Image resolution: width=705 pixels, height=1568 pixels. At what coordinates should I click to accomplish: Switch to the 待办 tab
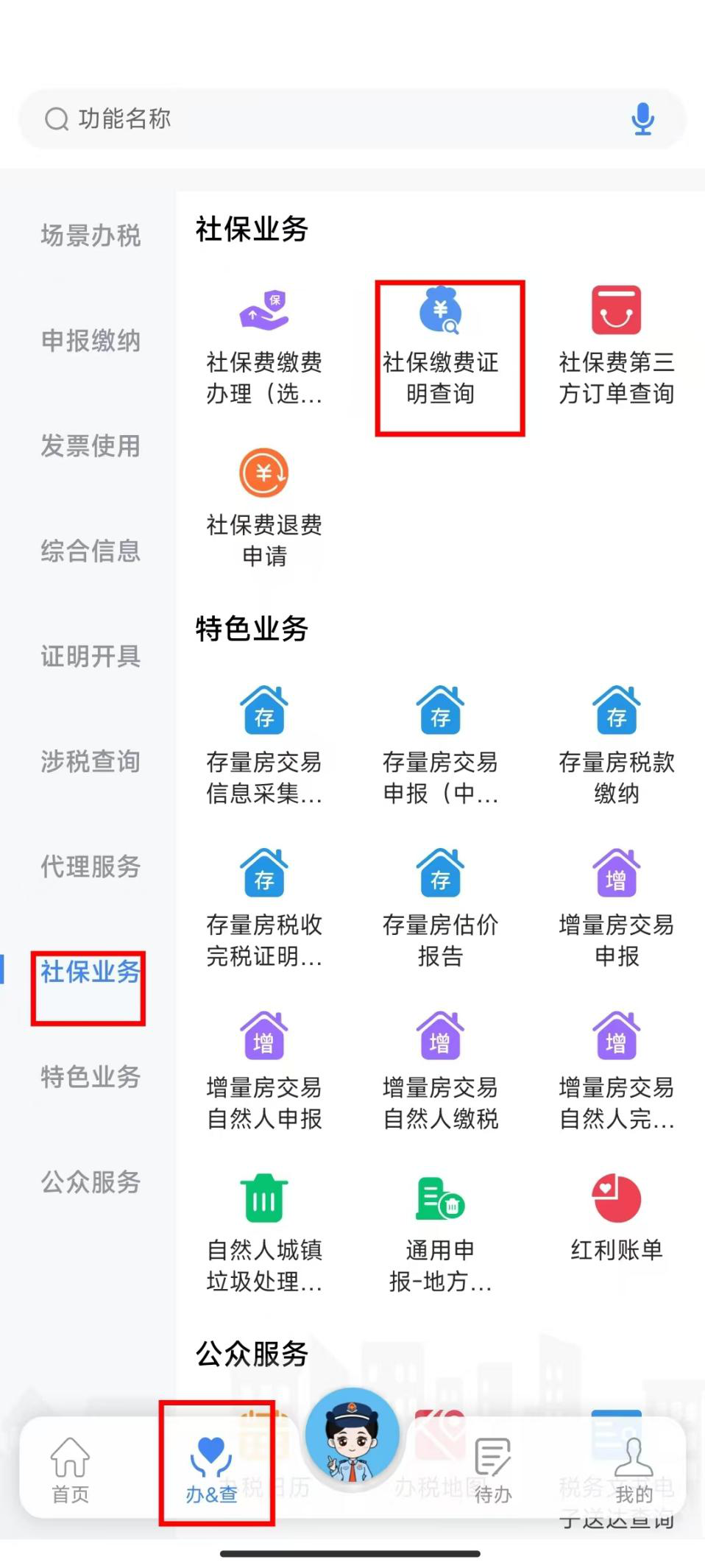[492, 1469]
